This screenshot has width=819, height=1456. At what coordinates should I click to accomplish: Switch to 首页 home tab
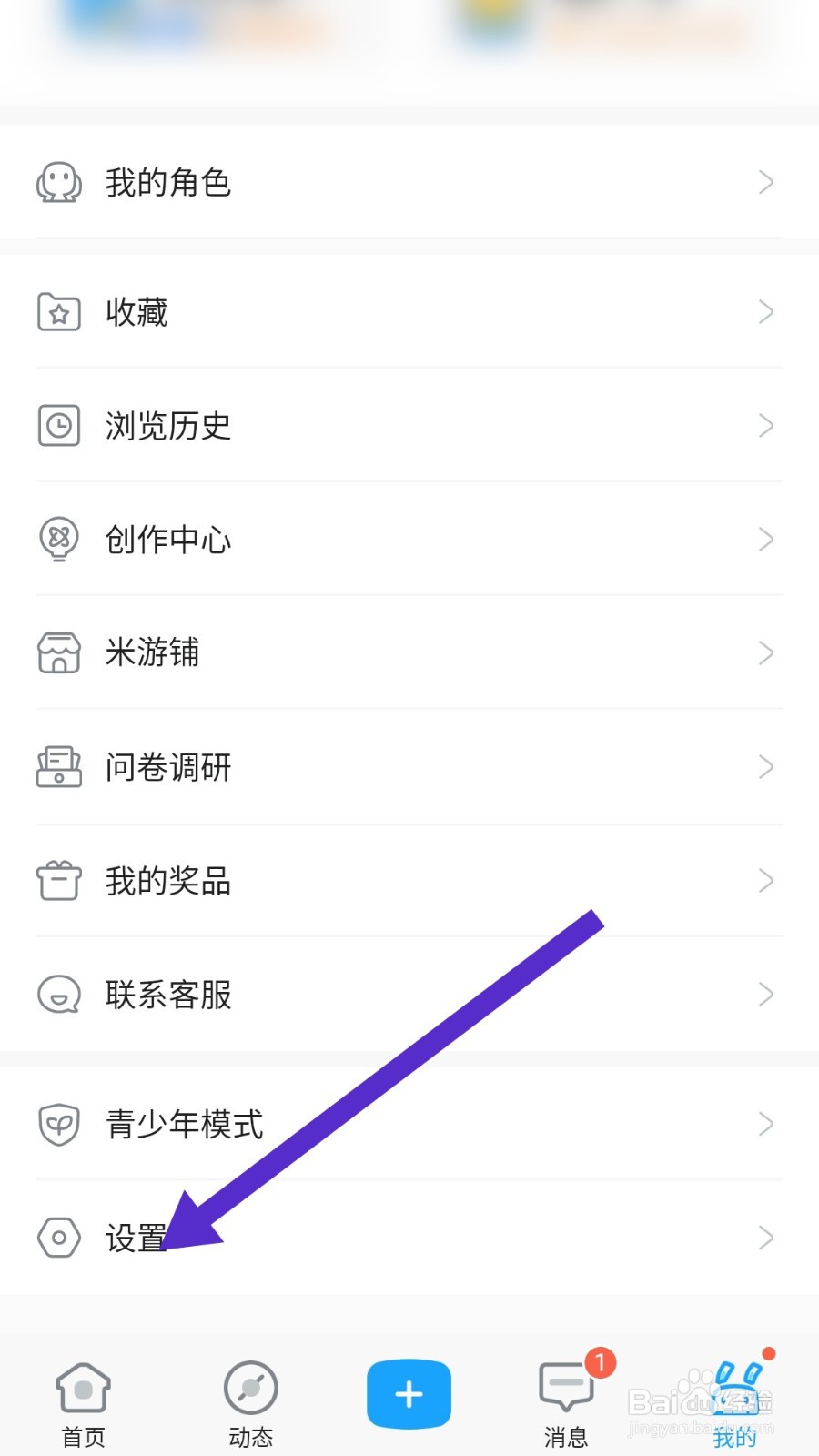83,1404
